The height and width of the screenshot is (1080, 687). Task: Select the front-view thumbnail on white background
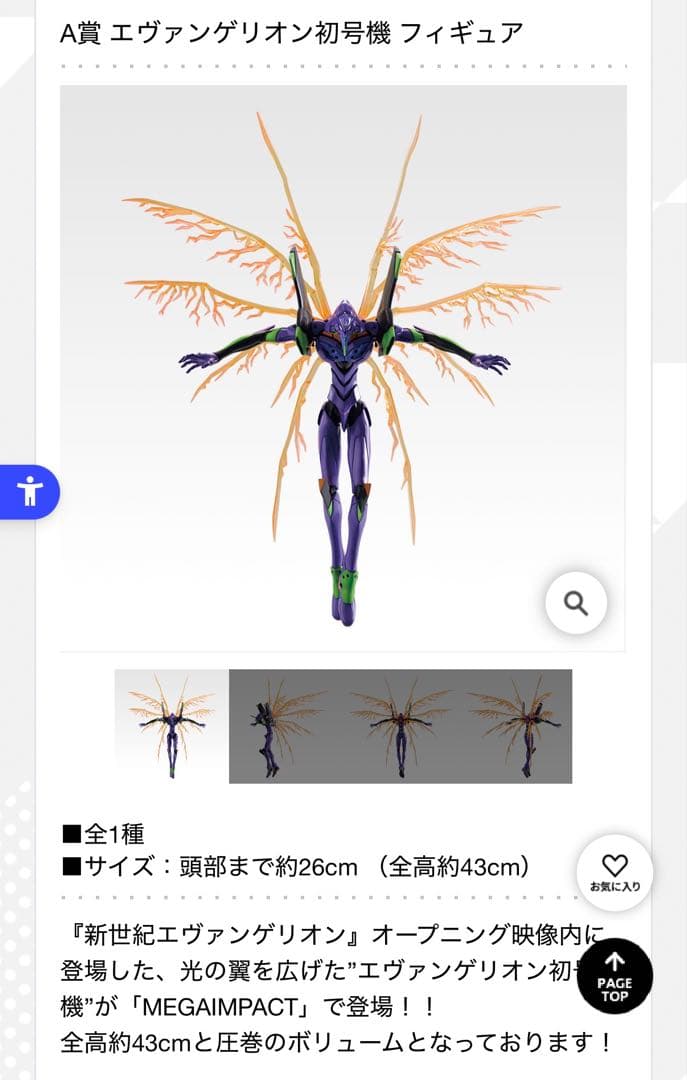tap(172, 726)
